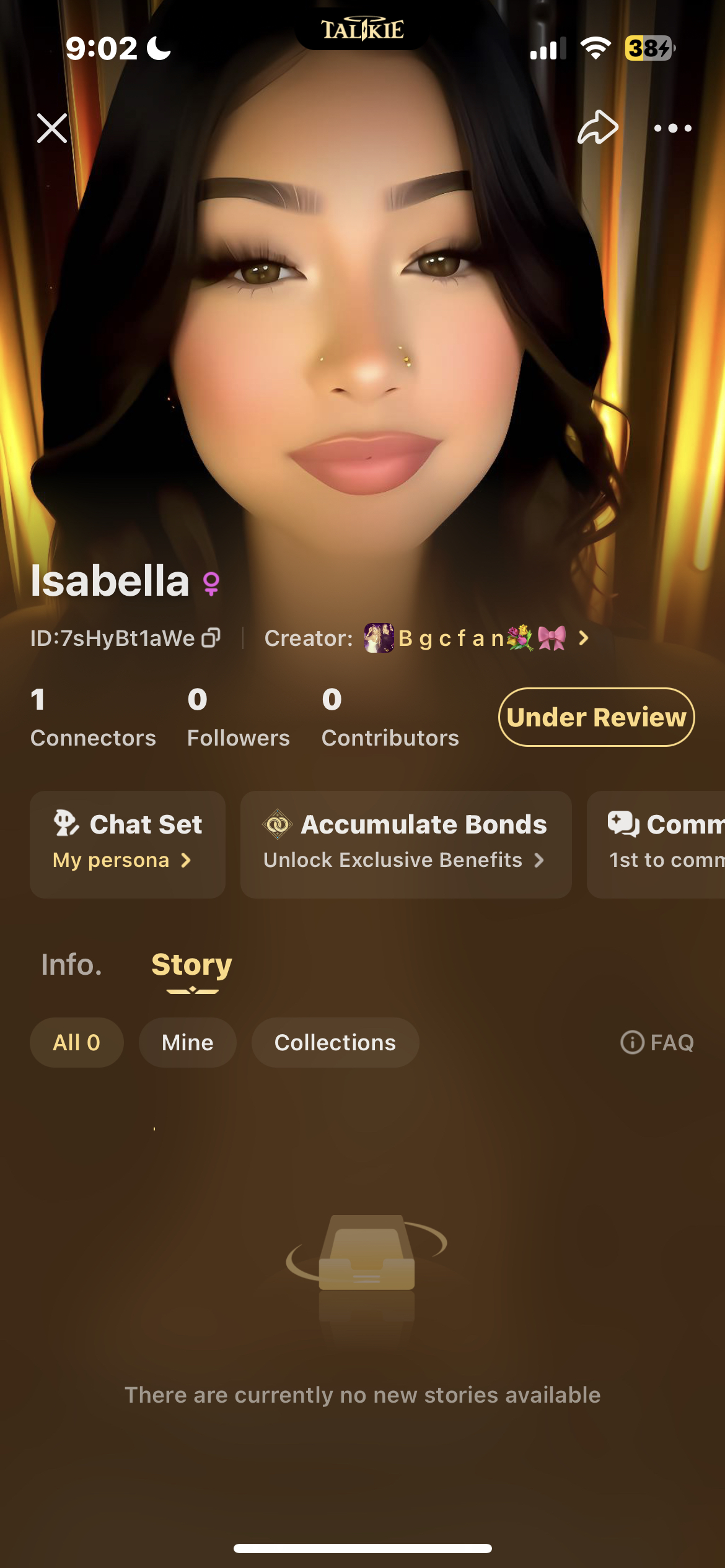This screenshot has height=1568, width=725.
Task: View the Connectors count
Action: pyautogui.click(x=93, y=717)
